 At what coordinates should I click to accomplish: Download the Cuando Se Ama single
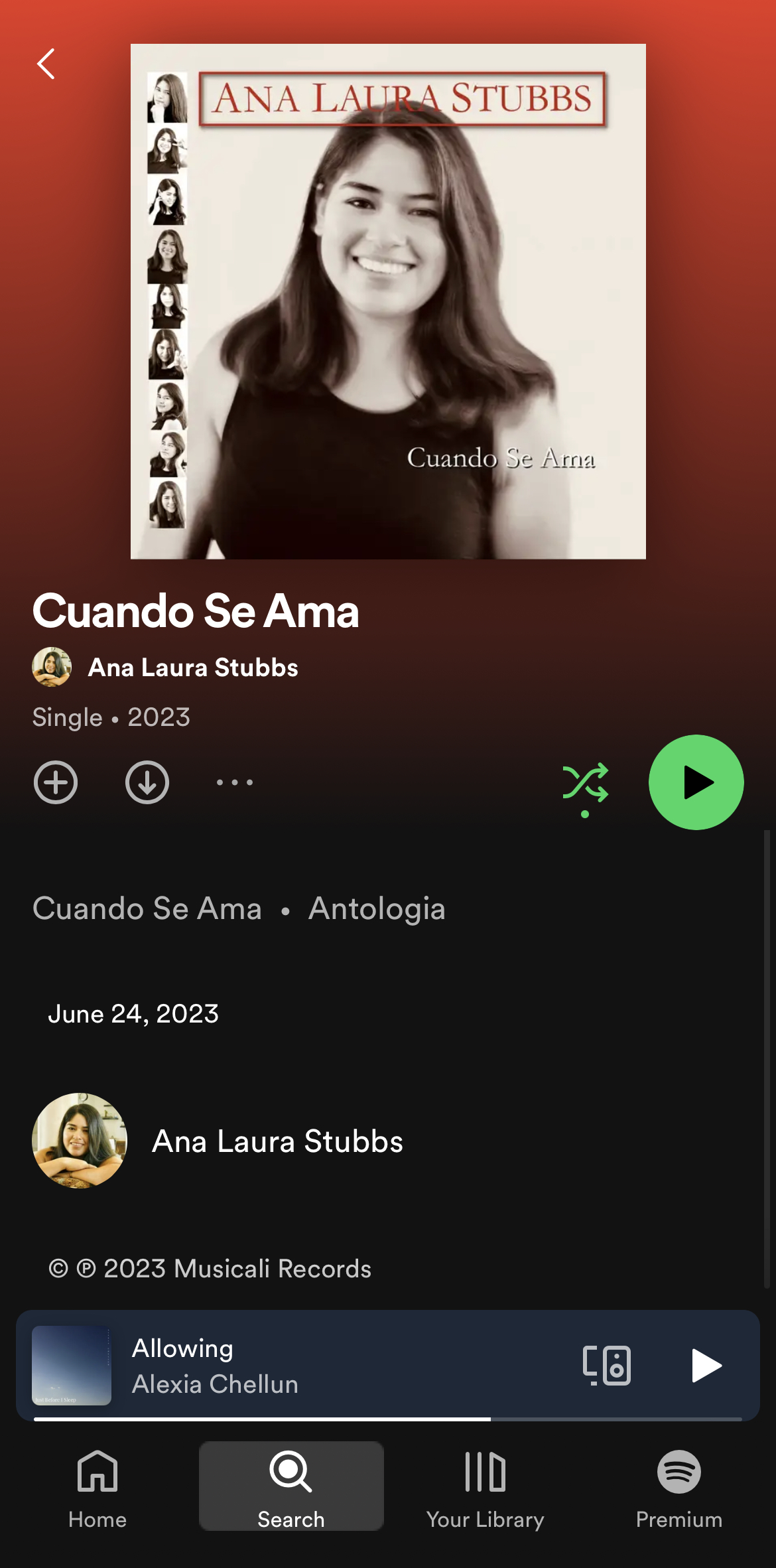click(x=147, y=782)
